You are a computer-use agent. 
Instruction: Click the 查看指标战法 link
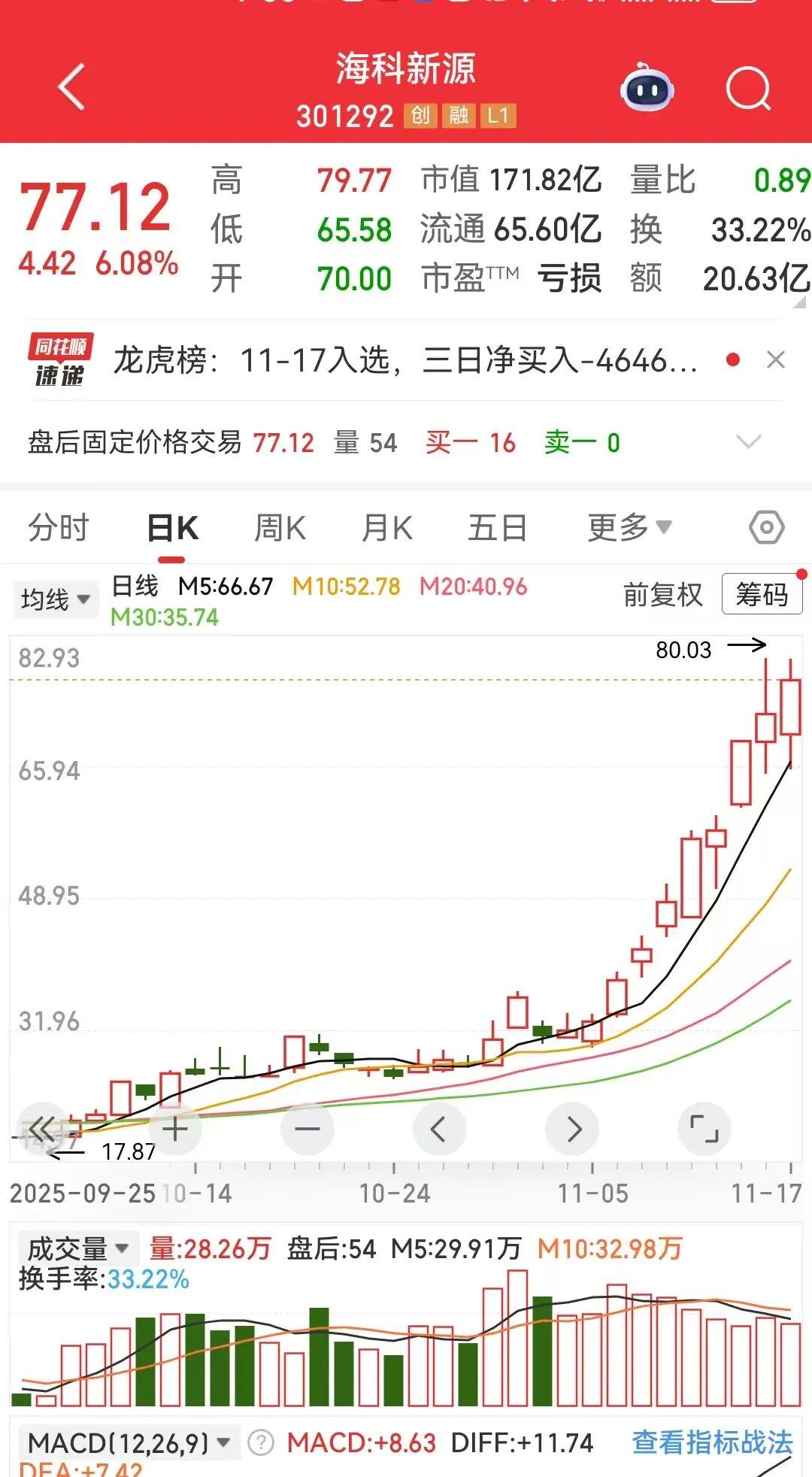coord(710,1439)
